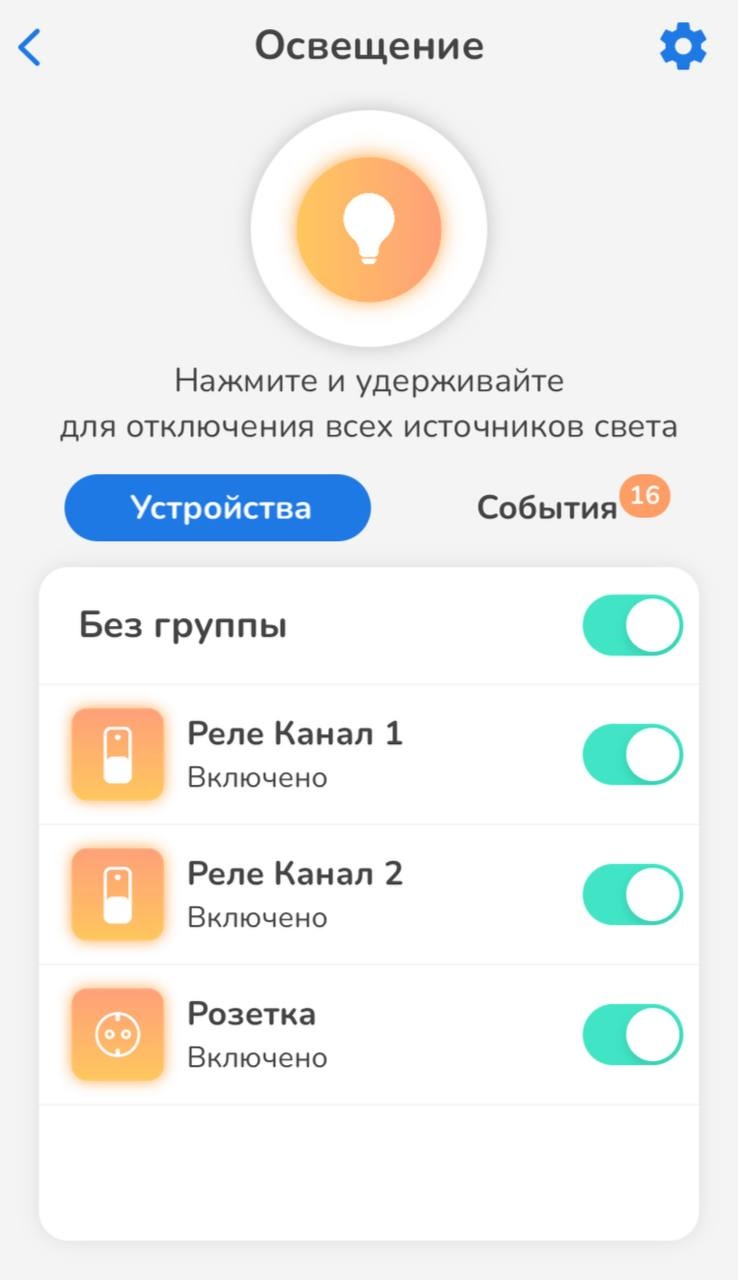Toggle off the Без группы switch

click(632, 626)
